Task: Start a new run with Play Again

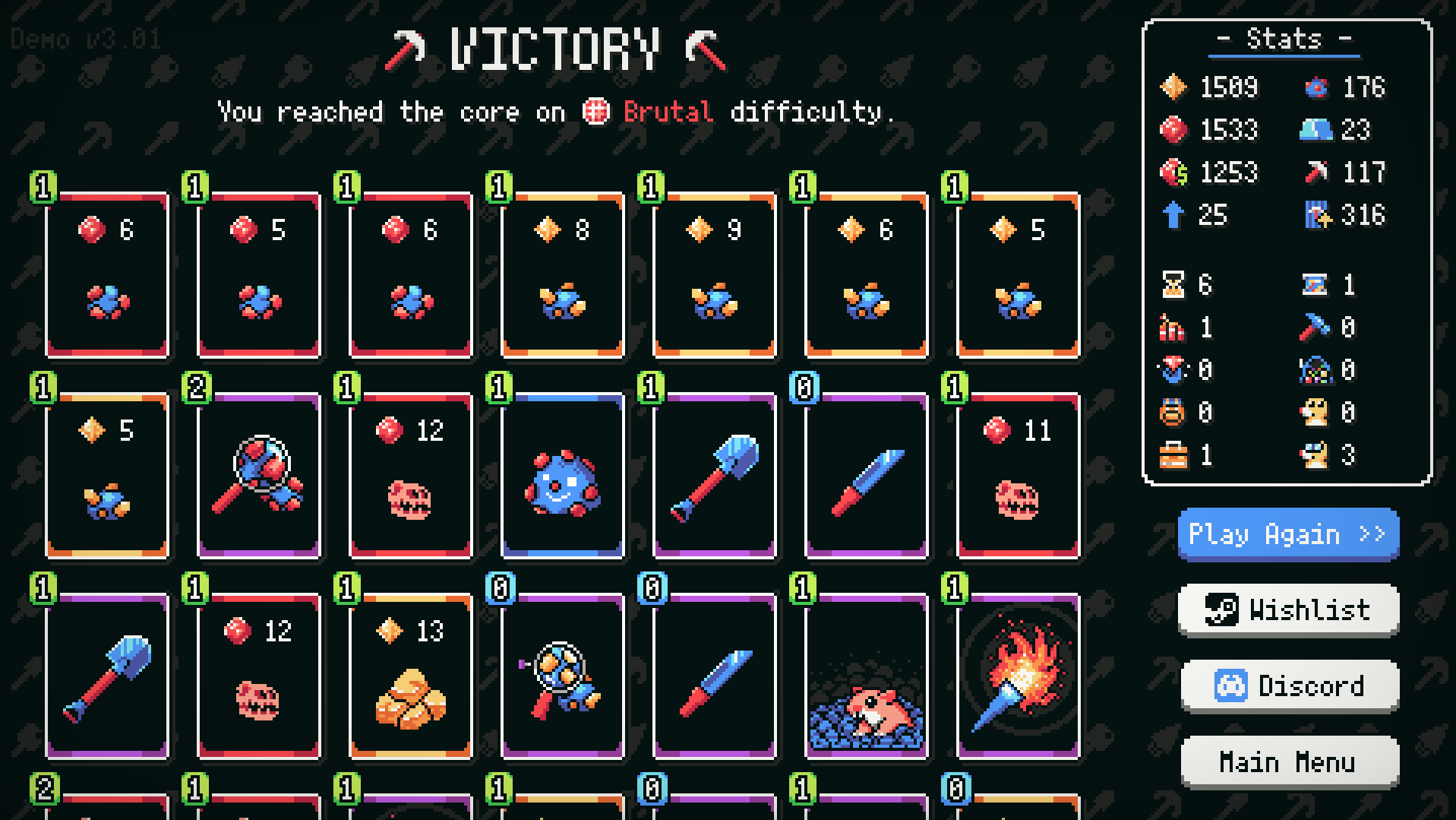Action: coord(1288,534)
